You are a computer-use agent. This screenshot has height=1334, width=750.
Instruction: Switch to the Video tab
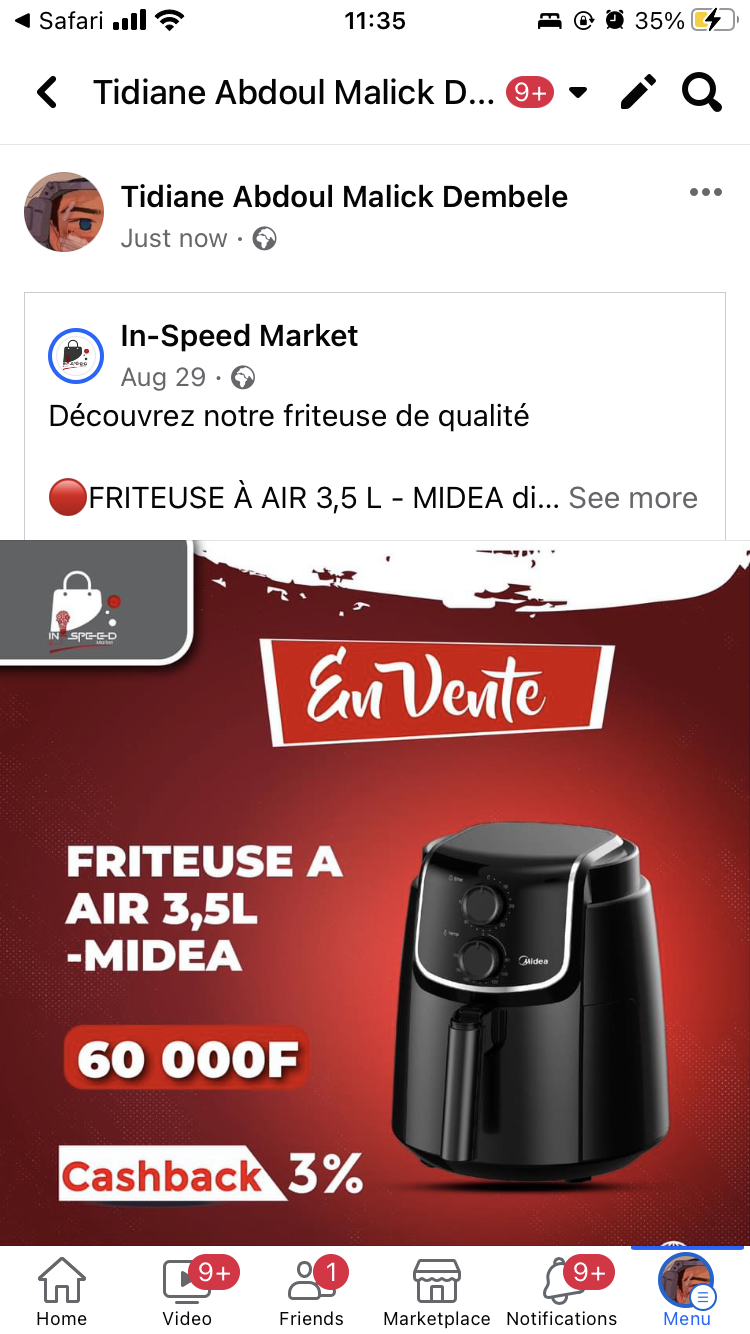point(187,1292)
